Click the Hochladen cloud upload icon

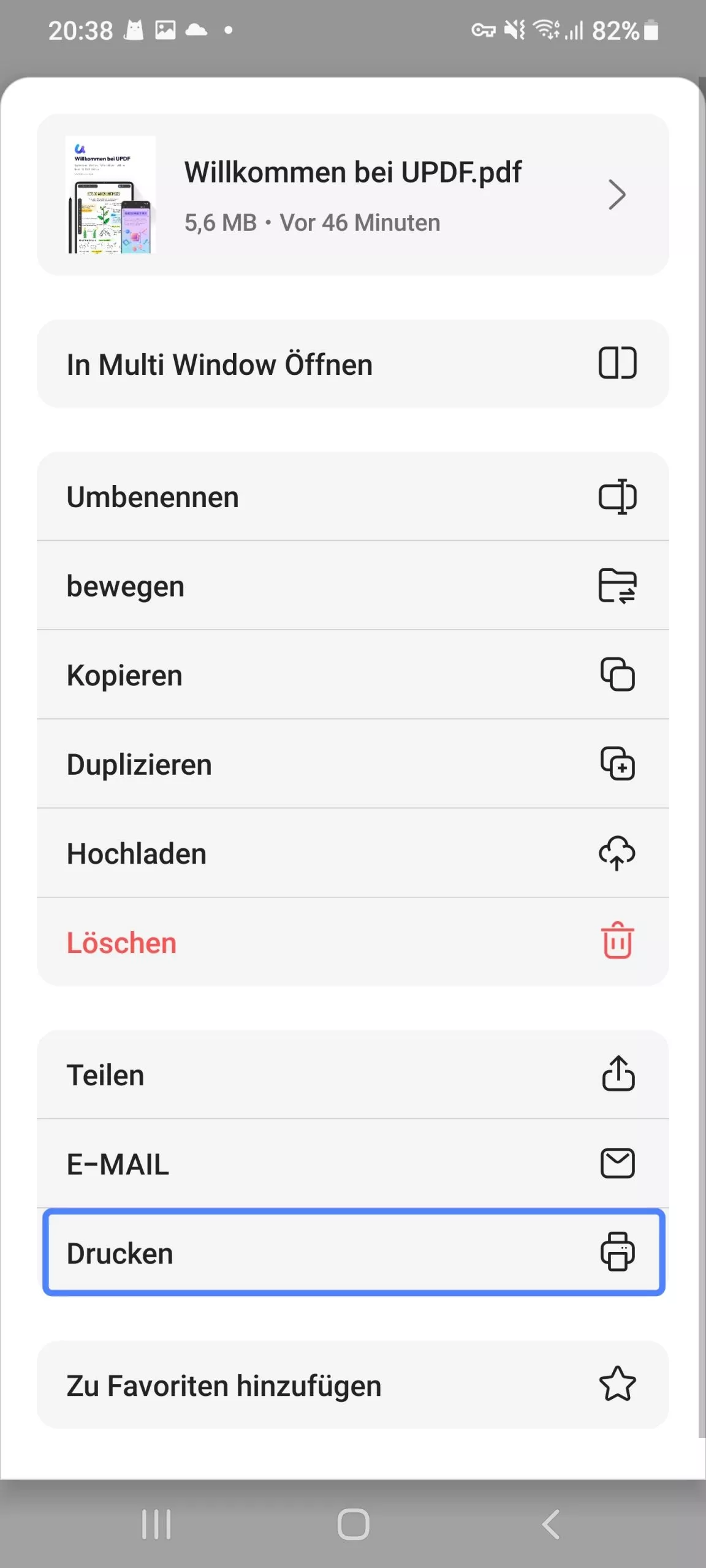pos(618,853)
